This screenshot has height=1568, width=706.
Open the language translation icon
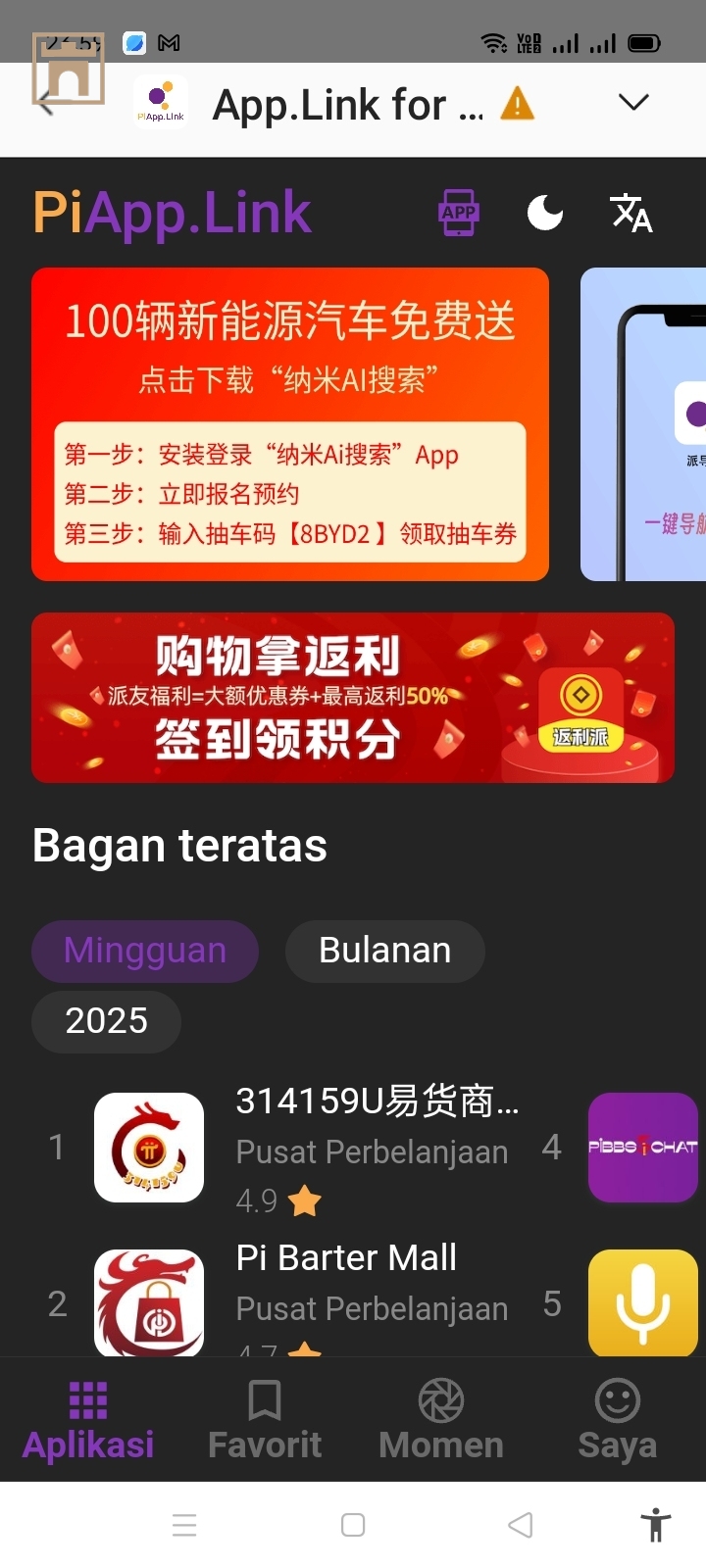click(x=630, y=213)
